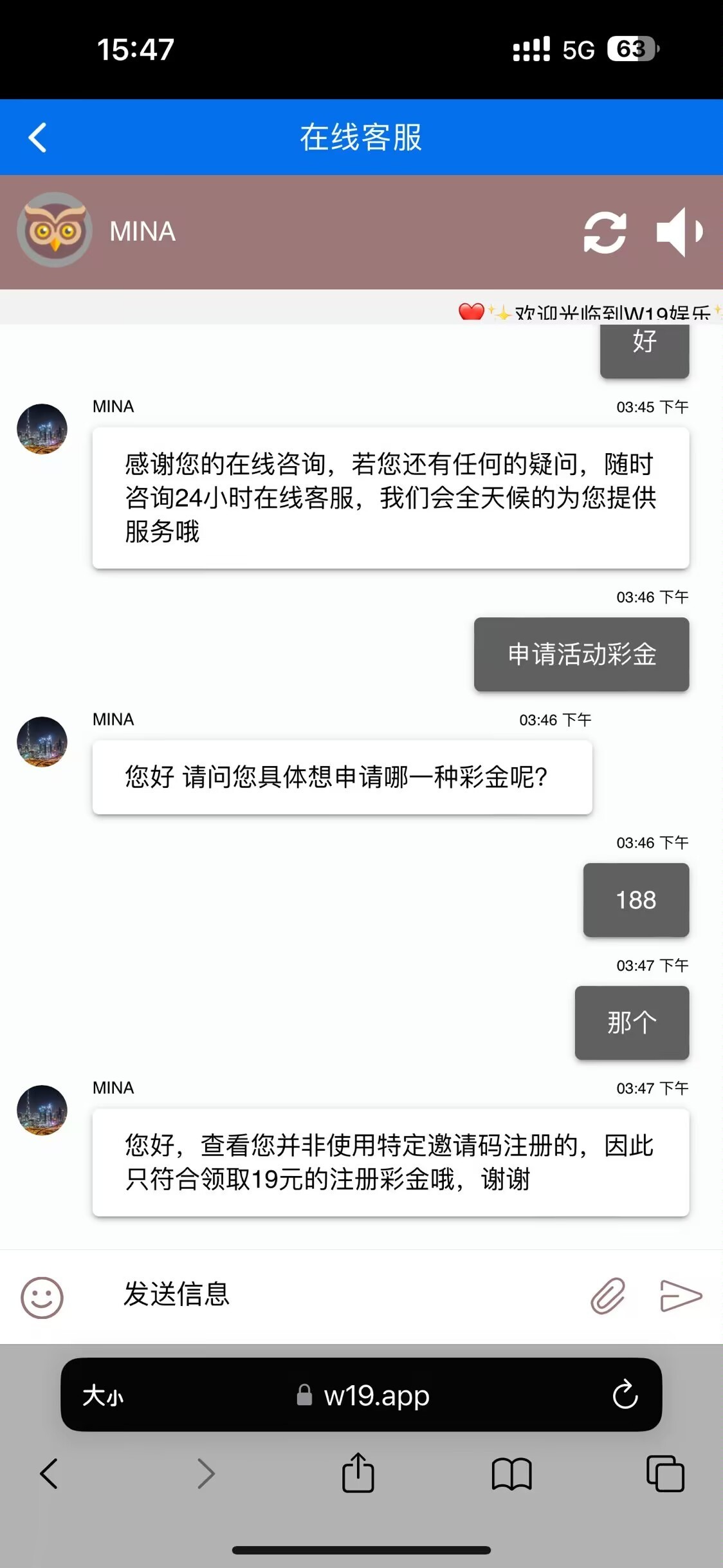This screenshot has height=1568, width=723.
Task: Attach a file with the paperclip
Action: point(608,1296)
